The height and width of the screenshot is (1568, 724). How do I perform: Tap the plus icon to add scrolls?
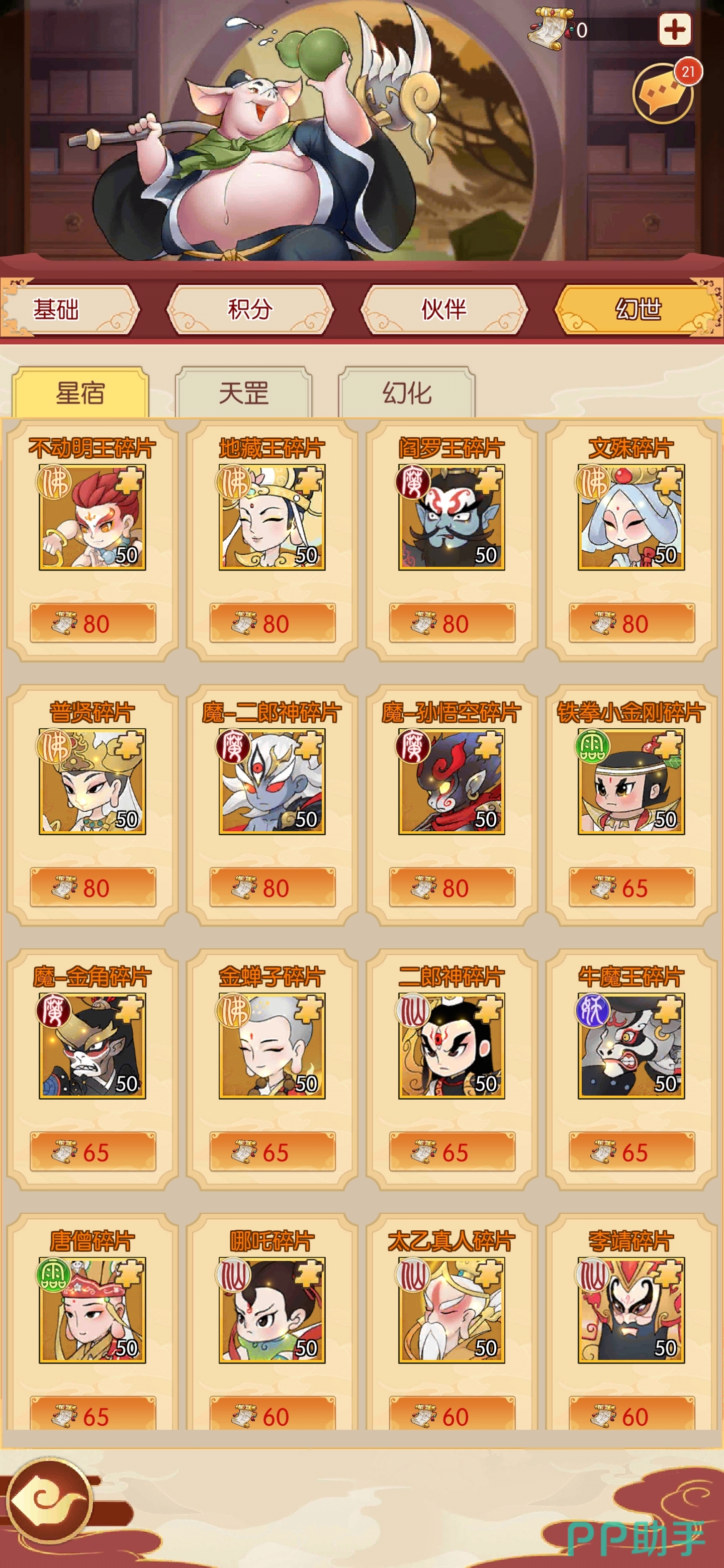pyautogui.click(x=674, y=29)
